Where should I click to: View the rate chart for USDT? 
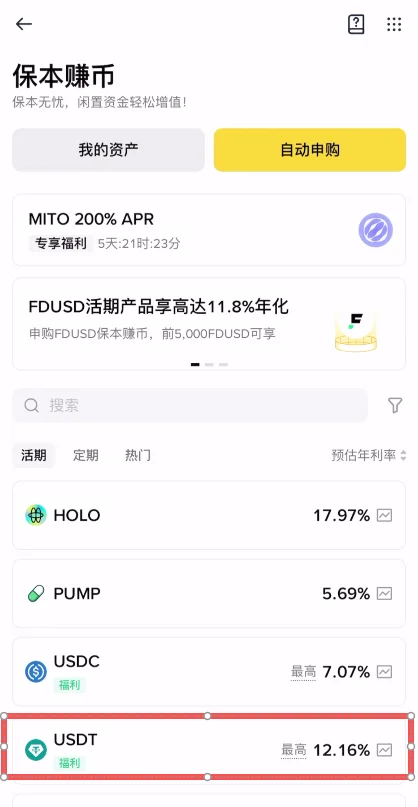[385, 750]
